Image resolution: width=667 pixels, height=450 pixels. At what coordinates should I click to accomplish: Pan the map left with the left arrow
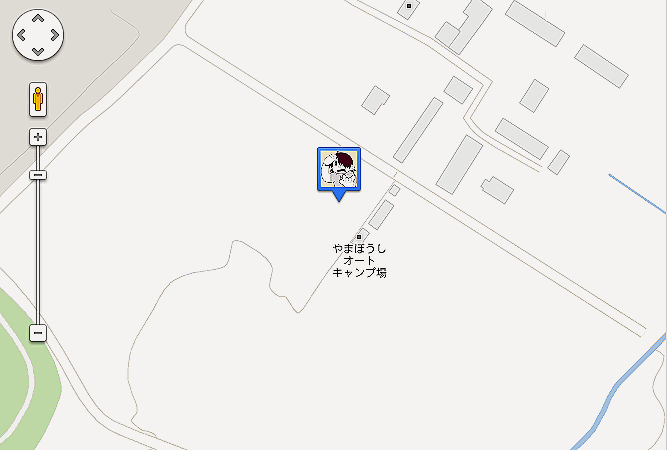click(x=22, y=36)
